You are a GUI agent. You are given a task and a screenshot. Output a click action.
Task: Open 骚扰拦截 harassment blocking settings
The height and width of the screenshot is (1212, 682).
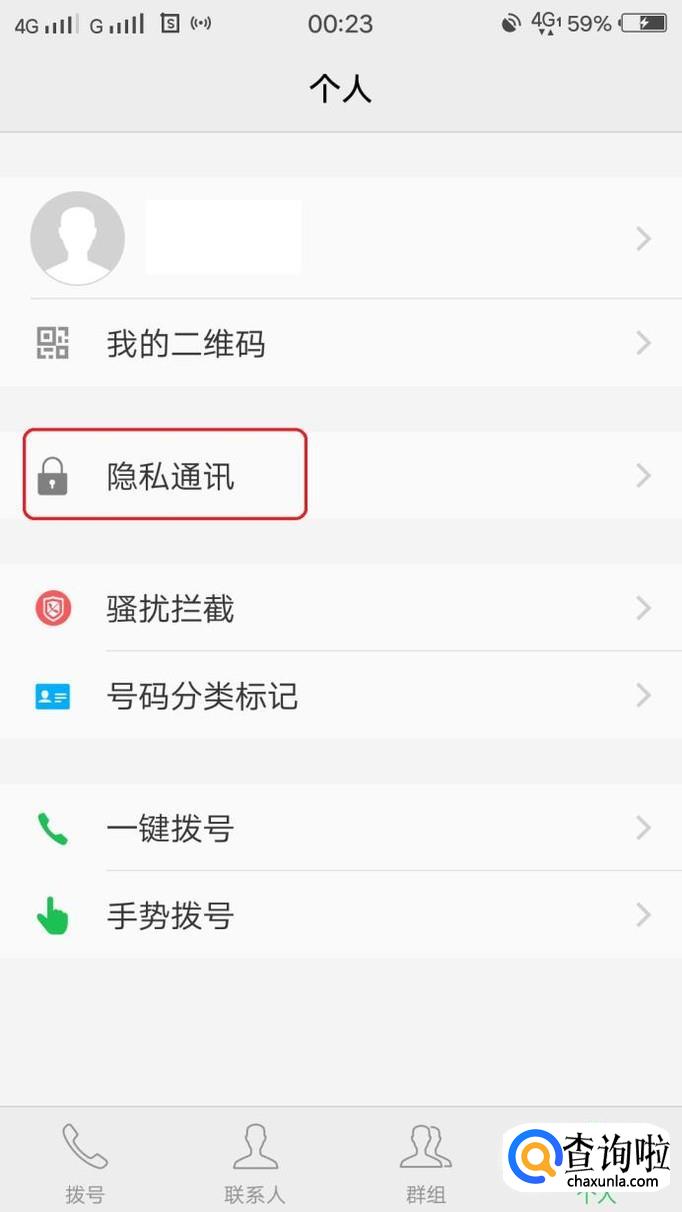tap(340, 608)
